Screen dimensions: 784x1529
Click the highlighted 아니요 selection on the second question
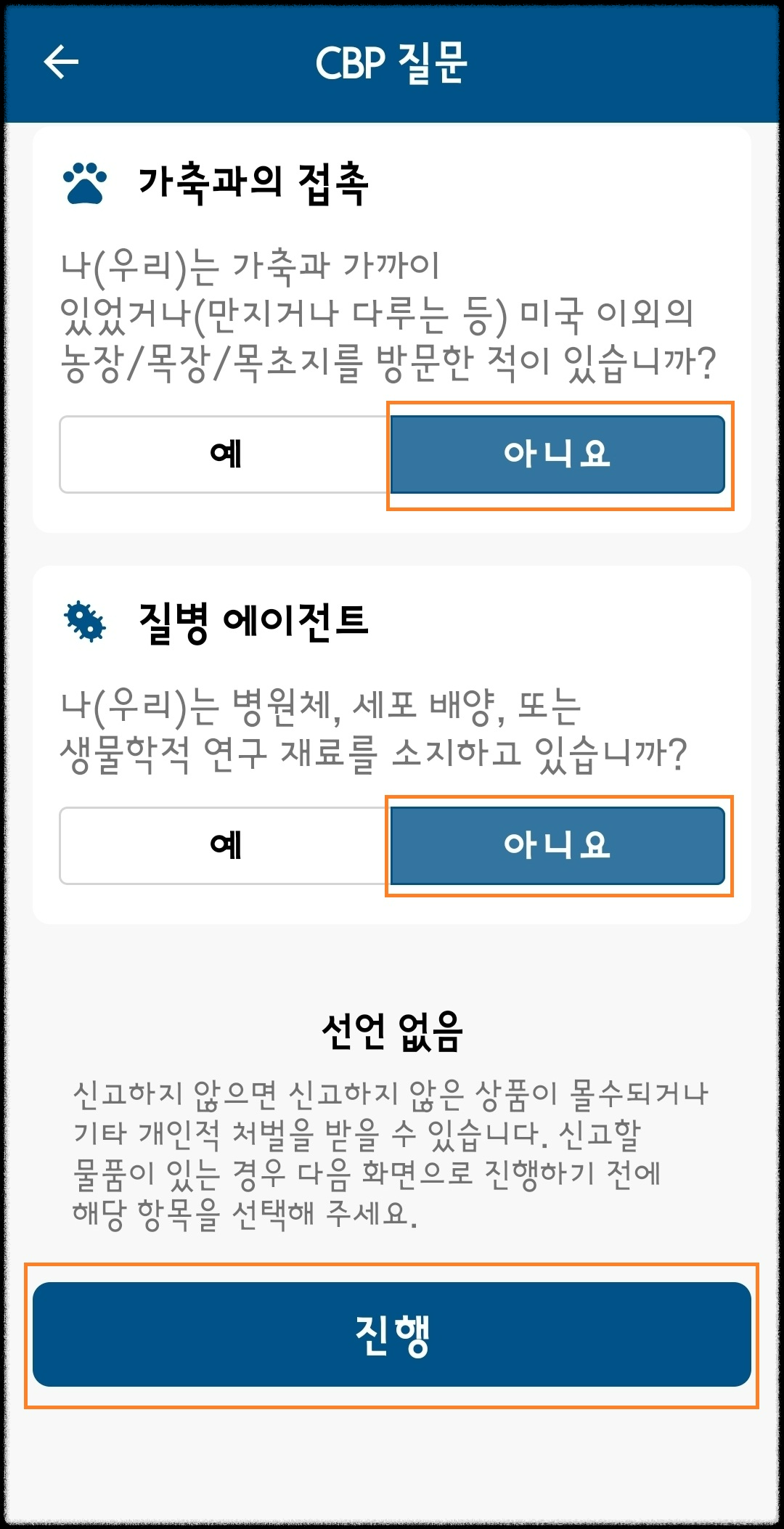(x=559, y=846)
